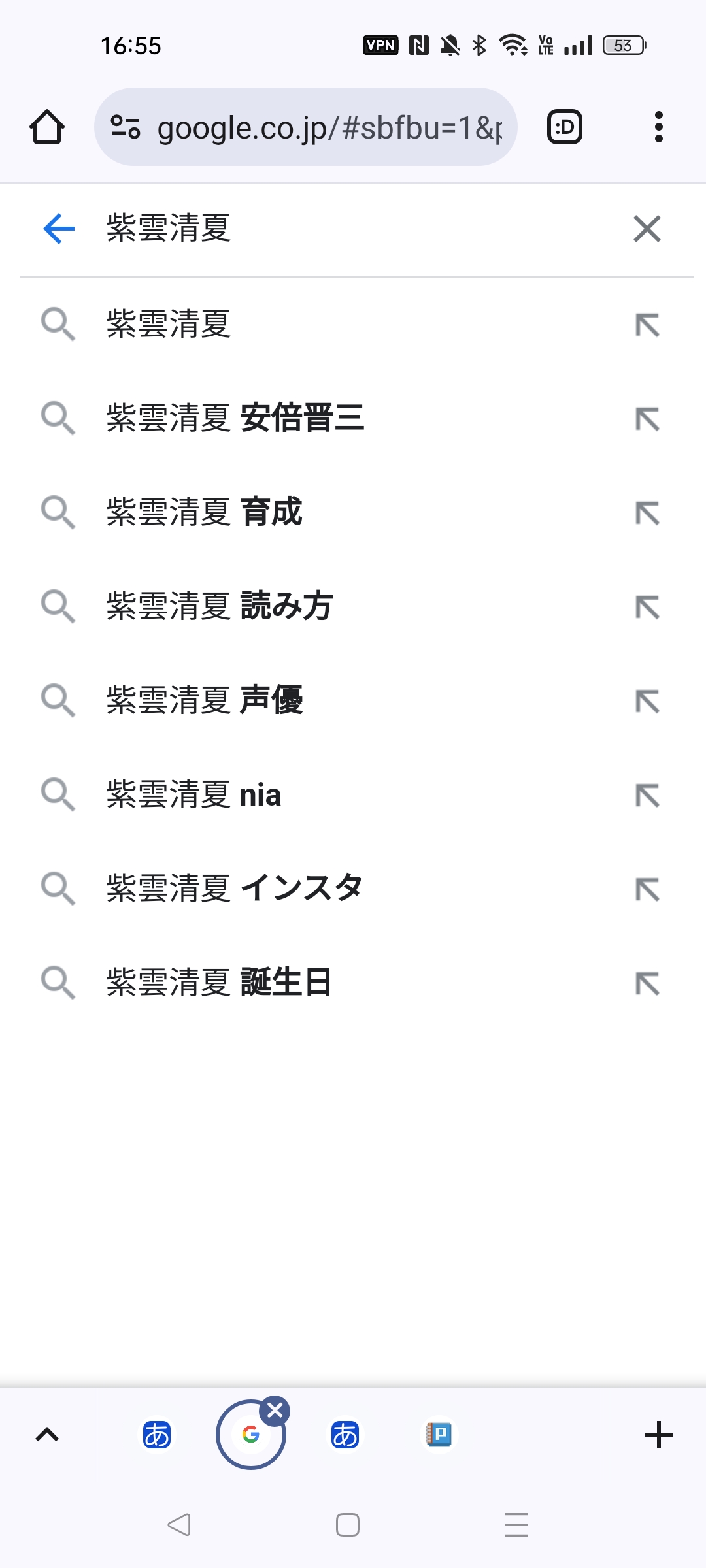Select suggestion 紫雲清夏 安倍晋三
706x1568 pixels.
[x=353, y=418]
